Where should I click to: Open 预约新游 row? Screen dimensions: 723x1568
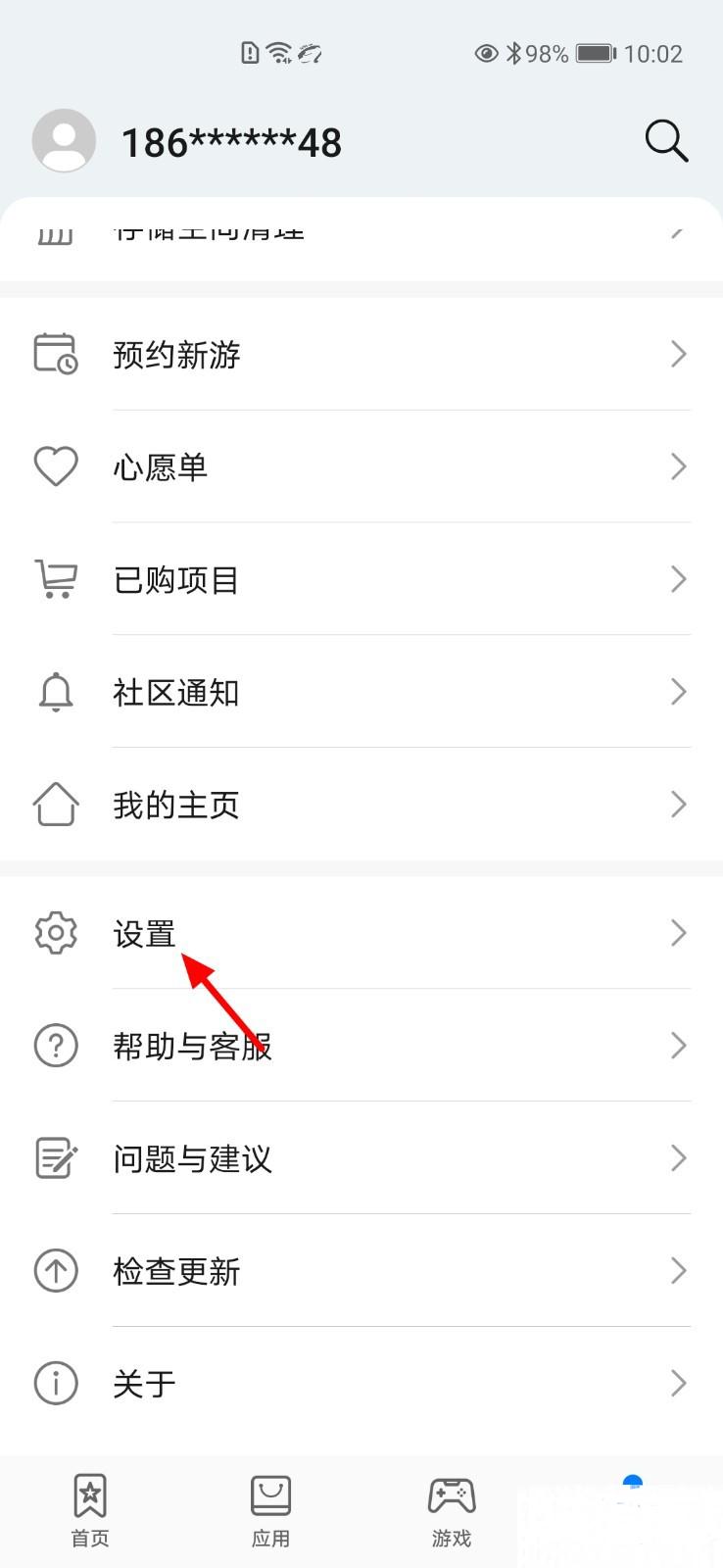[x=361, y=354]
